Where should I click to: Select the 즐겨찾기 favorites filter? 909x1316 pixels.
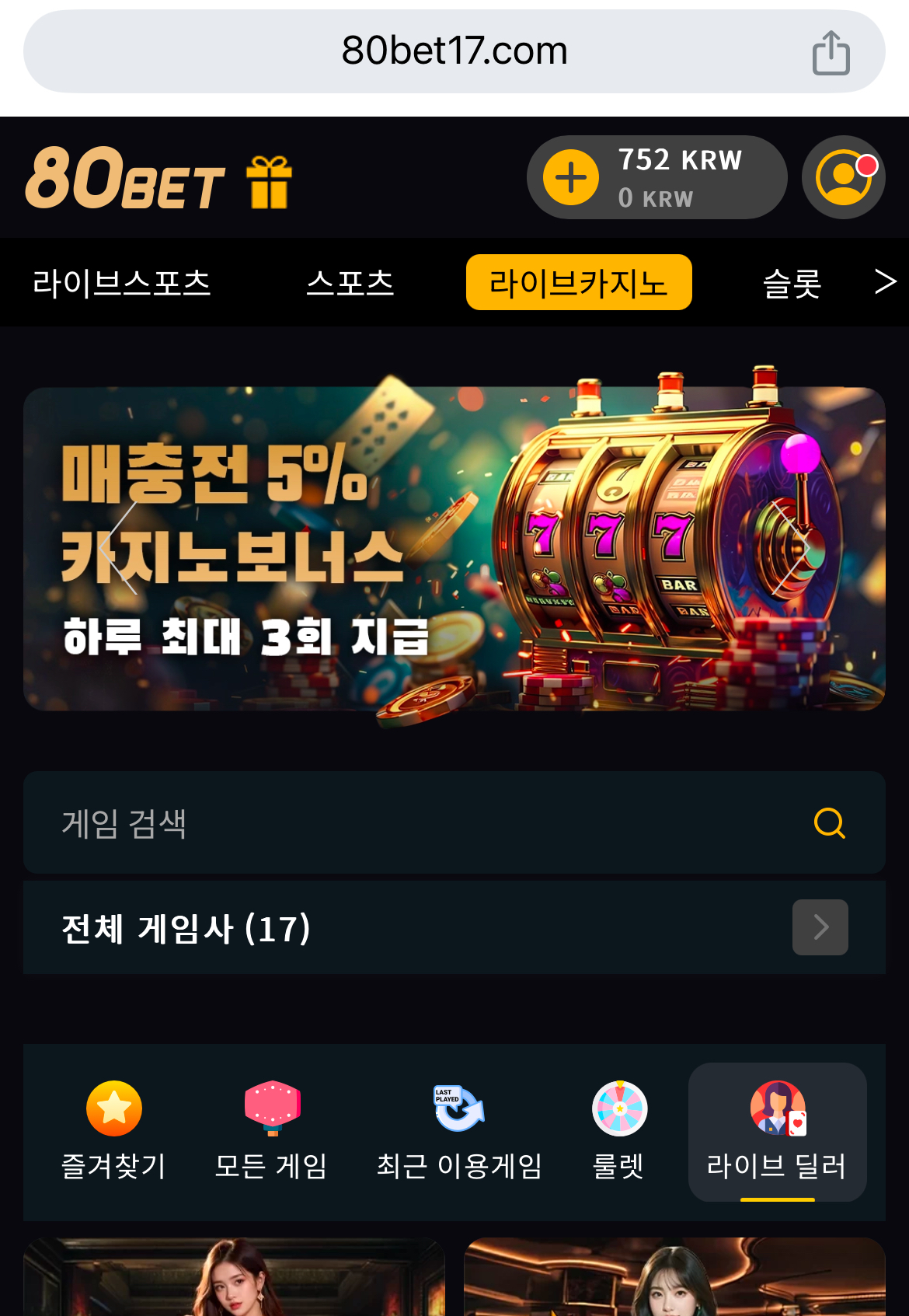tap(114, 1131)
